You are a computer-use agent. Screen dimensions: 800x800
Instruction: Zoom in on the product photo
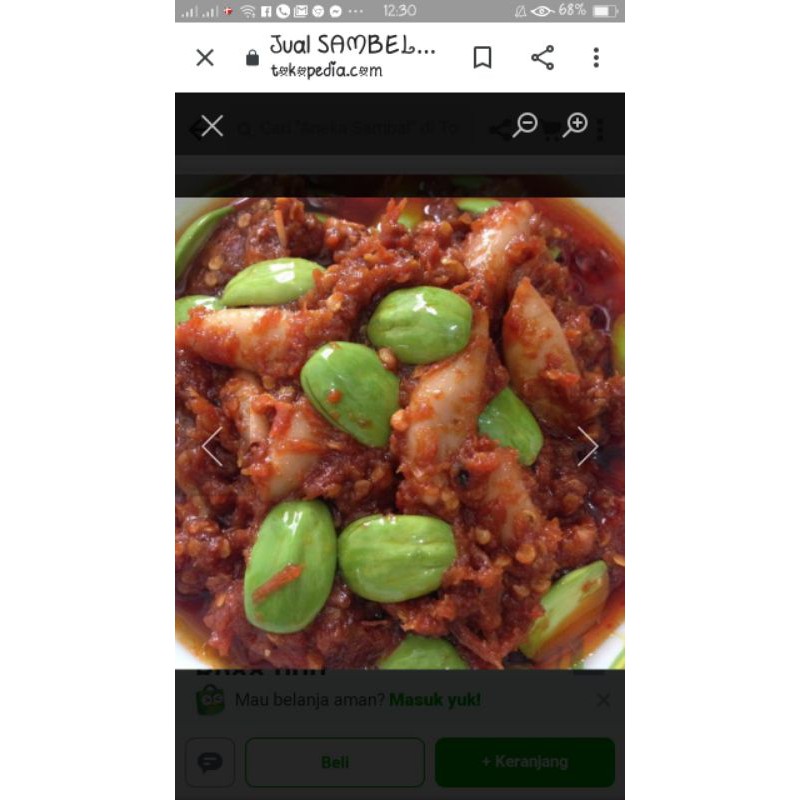click(x=575, y=126)
